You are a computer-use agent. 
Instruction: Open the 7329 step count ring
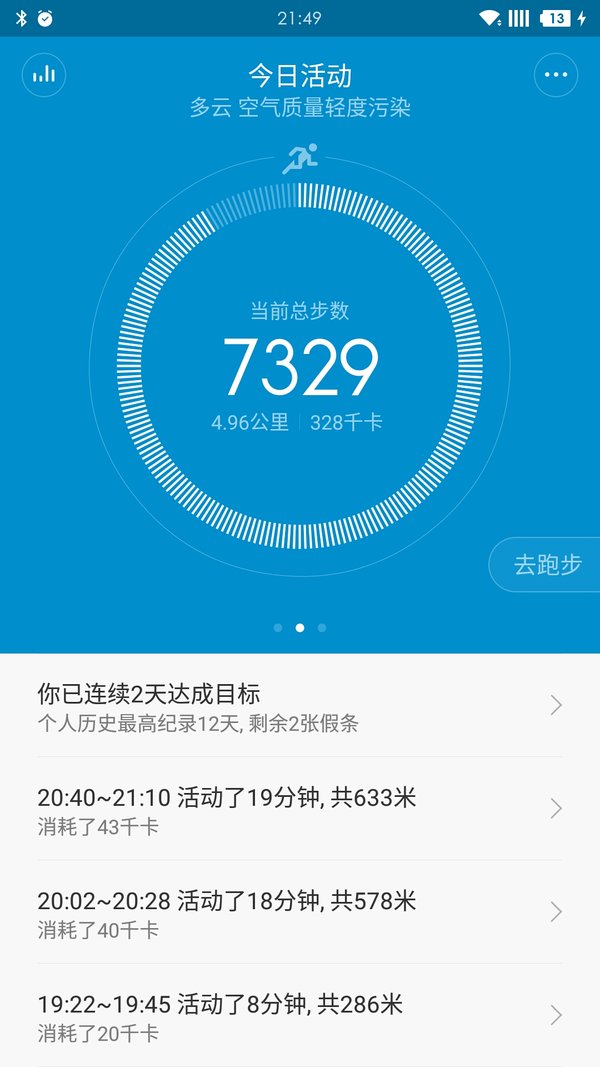pos(299,366)
